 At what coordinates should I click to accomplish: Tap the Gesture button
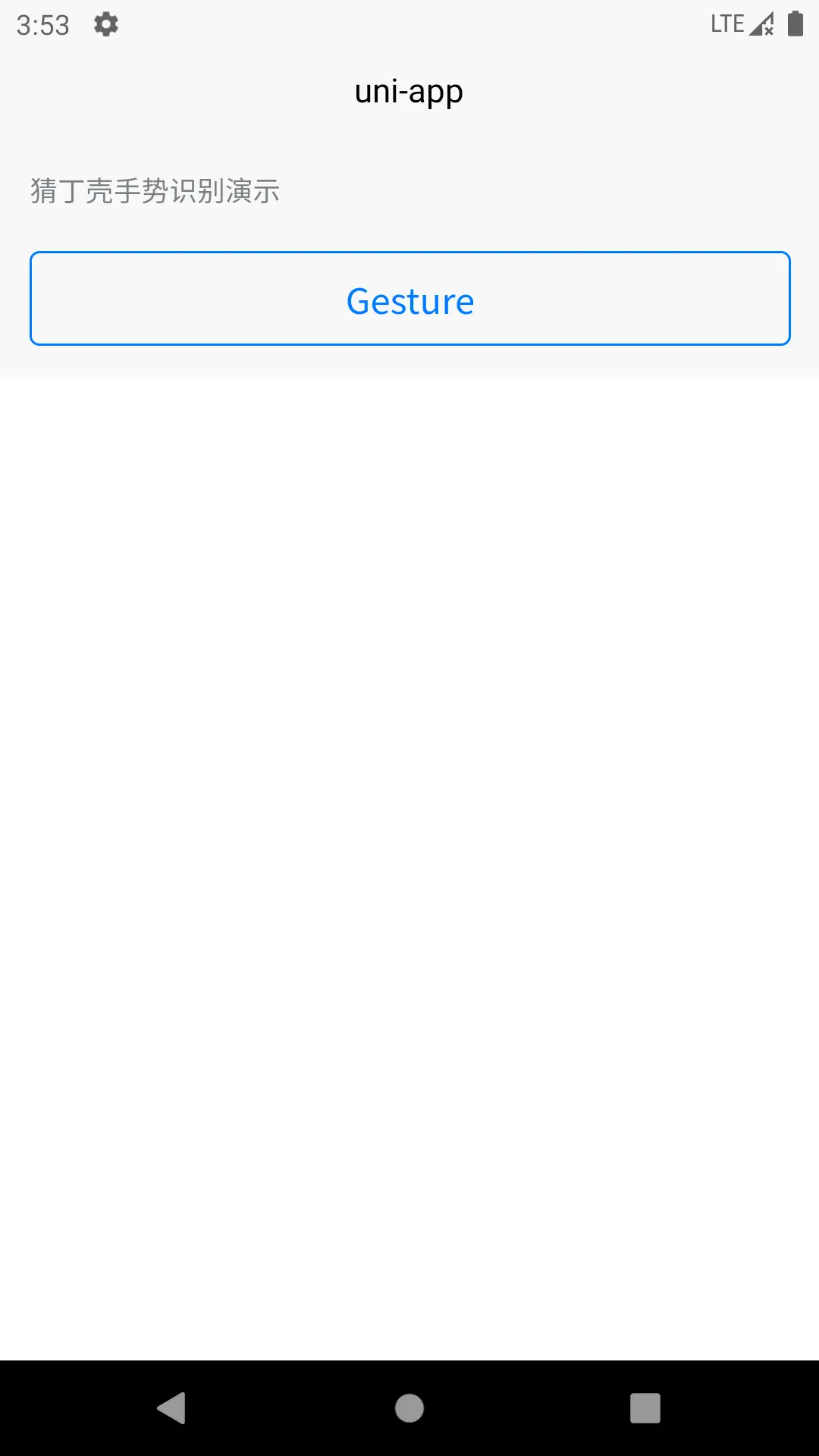click(409, 298)
